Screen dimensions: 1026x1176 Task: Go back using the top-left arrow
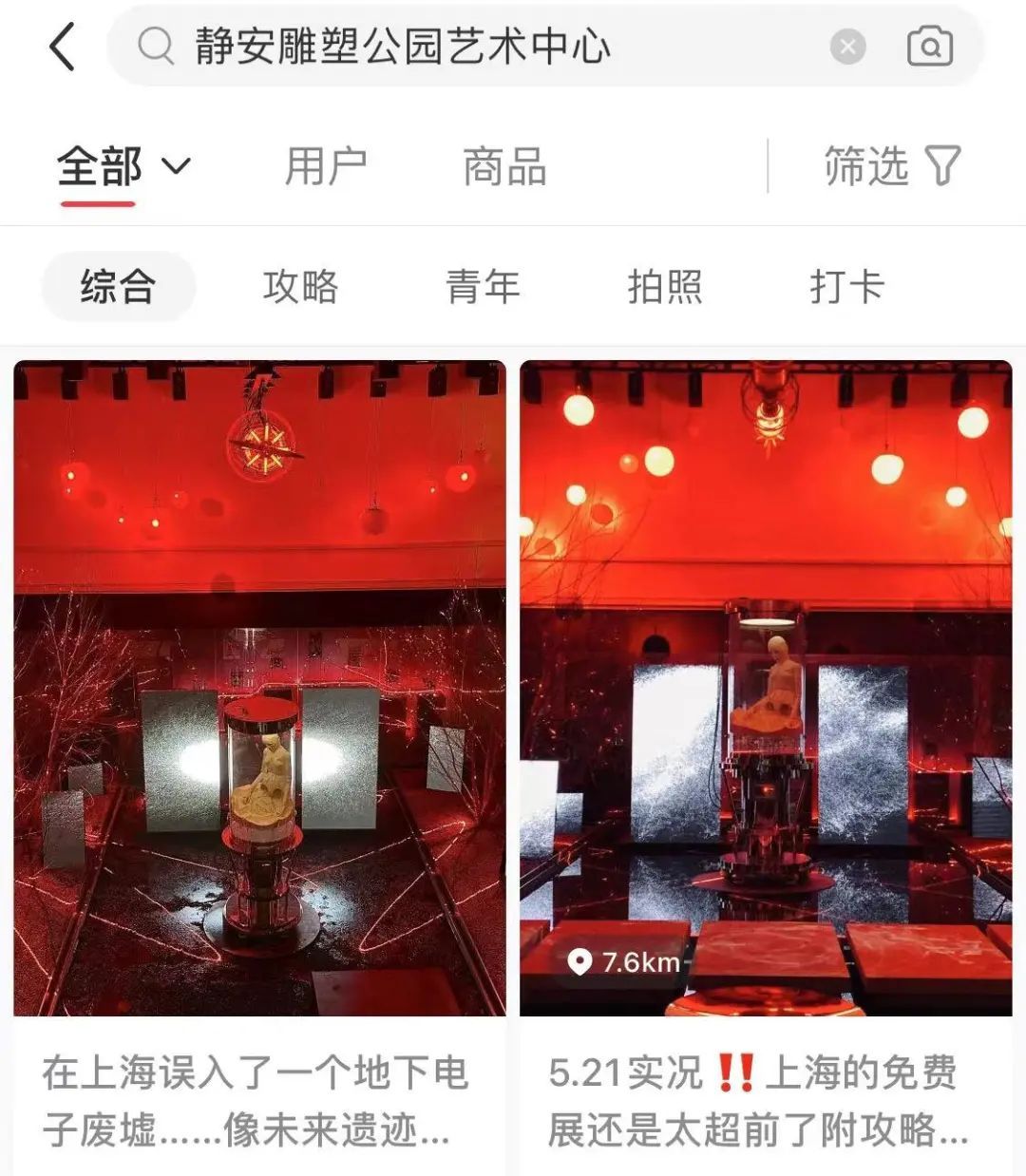point(63,47)
